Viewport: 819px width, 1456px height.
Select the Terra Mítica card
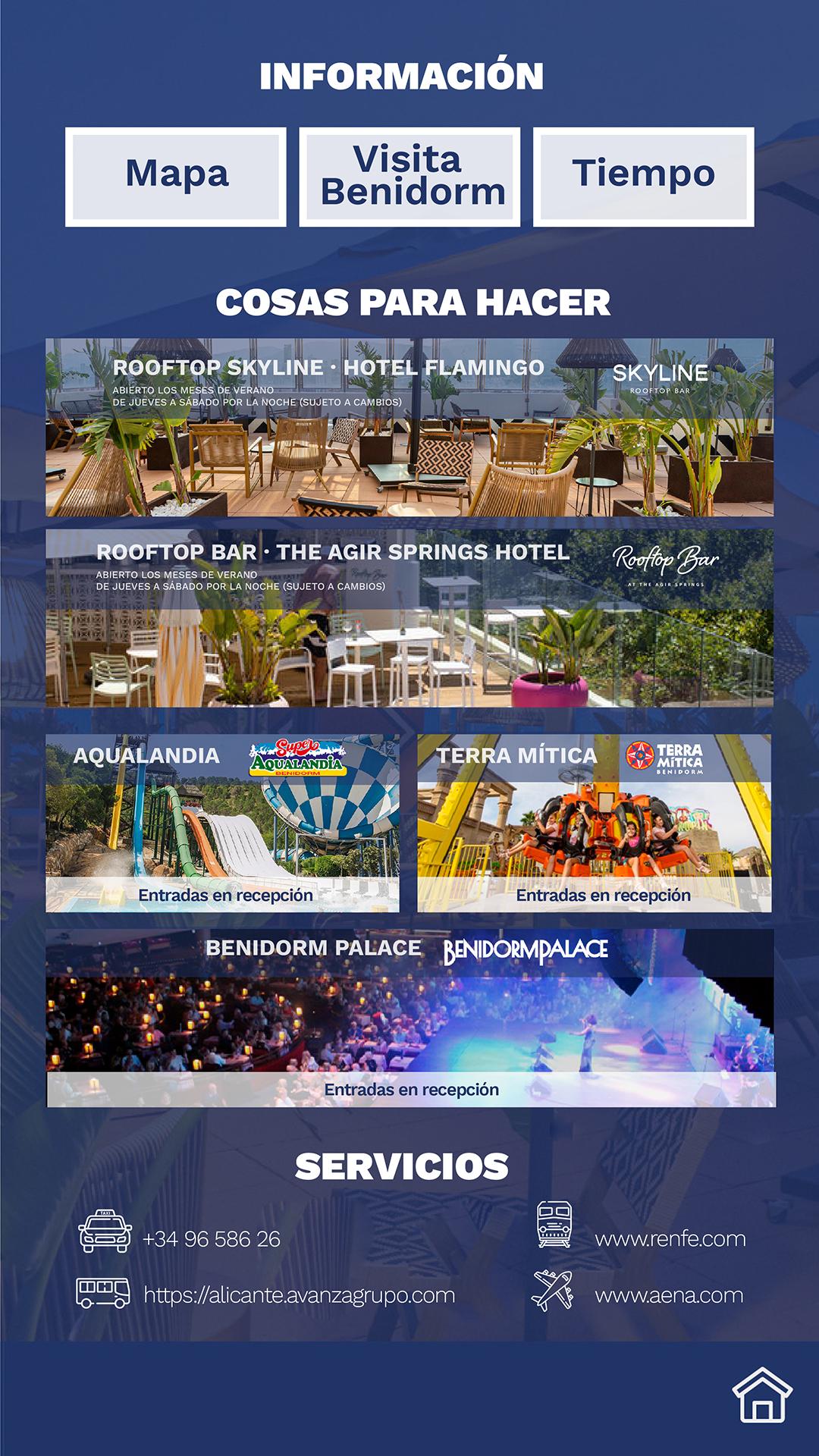[x=595, y=823]
